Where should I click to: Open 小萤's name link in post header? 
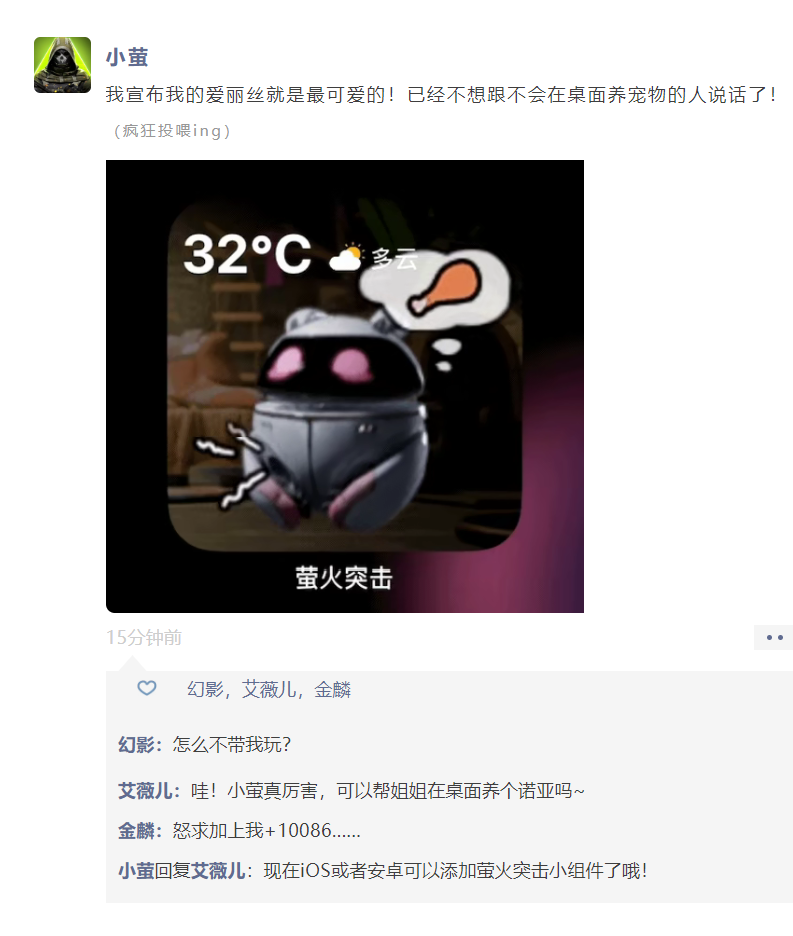point(127,57)
